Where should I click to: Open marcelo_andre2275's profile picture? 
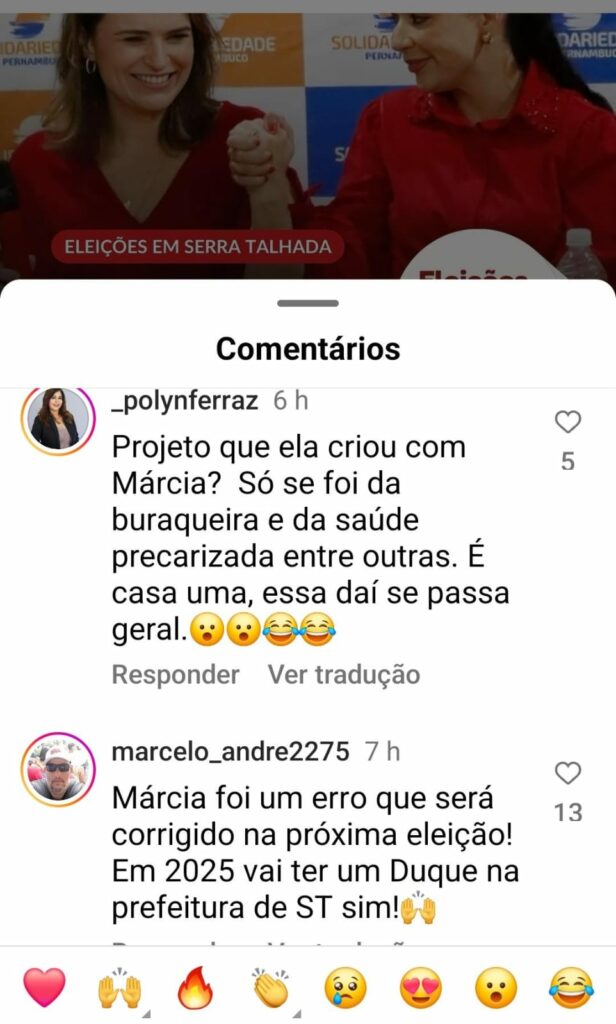pos(58,769)
